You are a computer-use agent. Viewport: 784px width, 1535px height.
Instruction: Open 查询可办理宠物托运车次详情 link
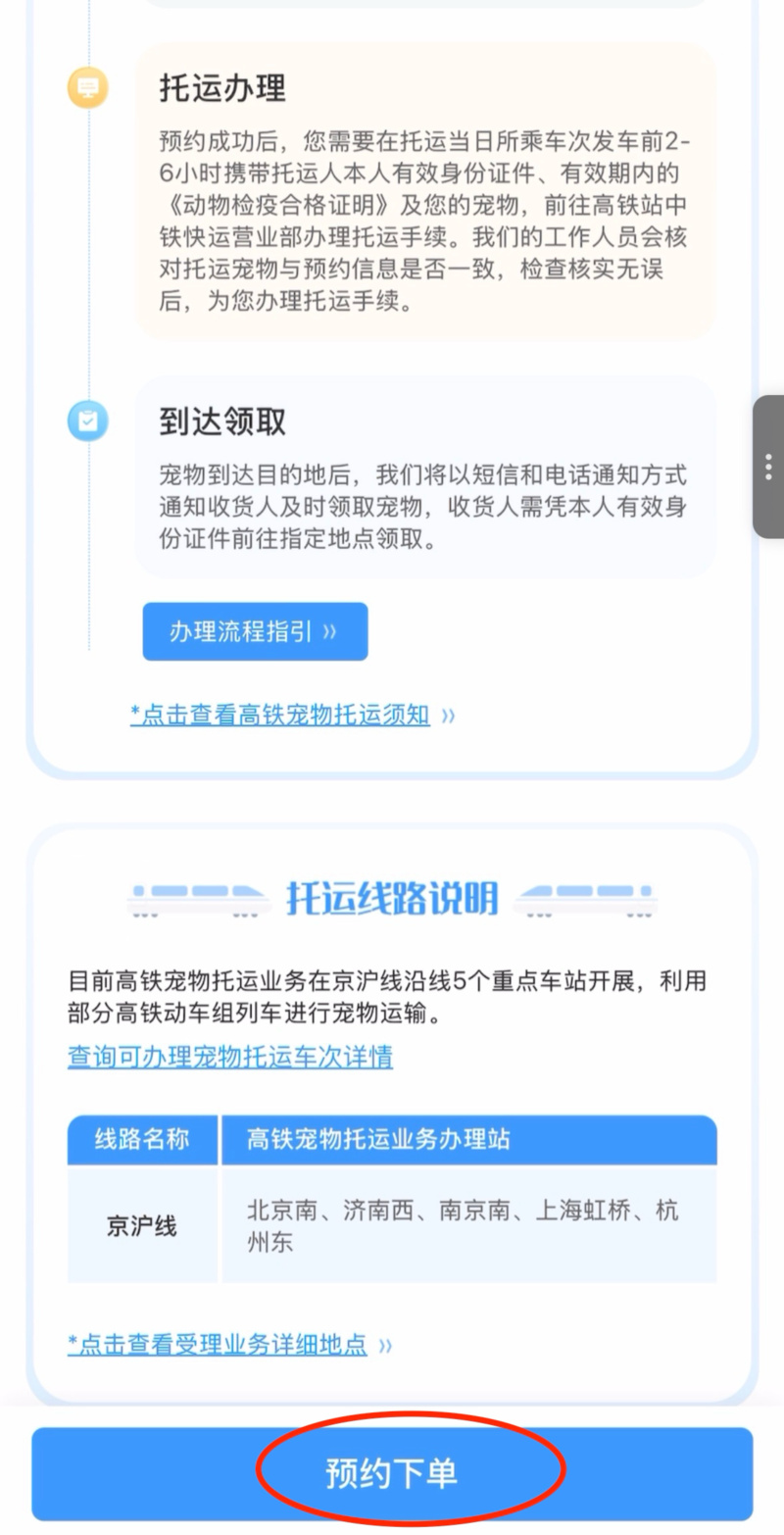[x=230, y=1057]
